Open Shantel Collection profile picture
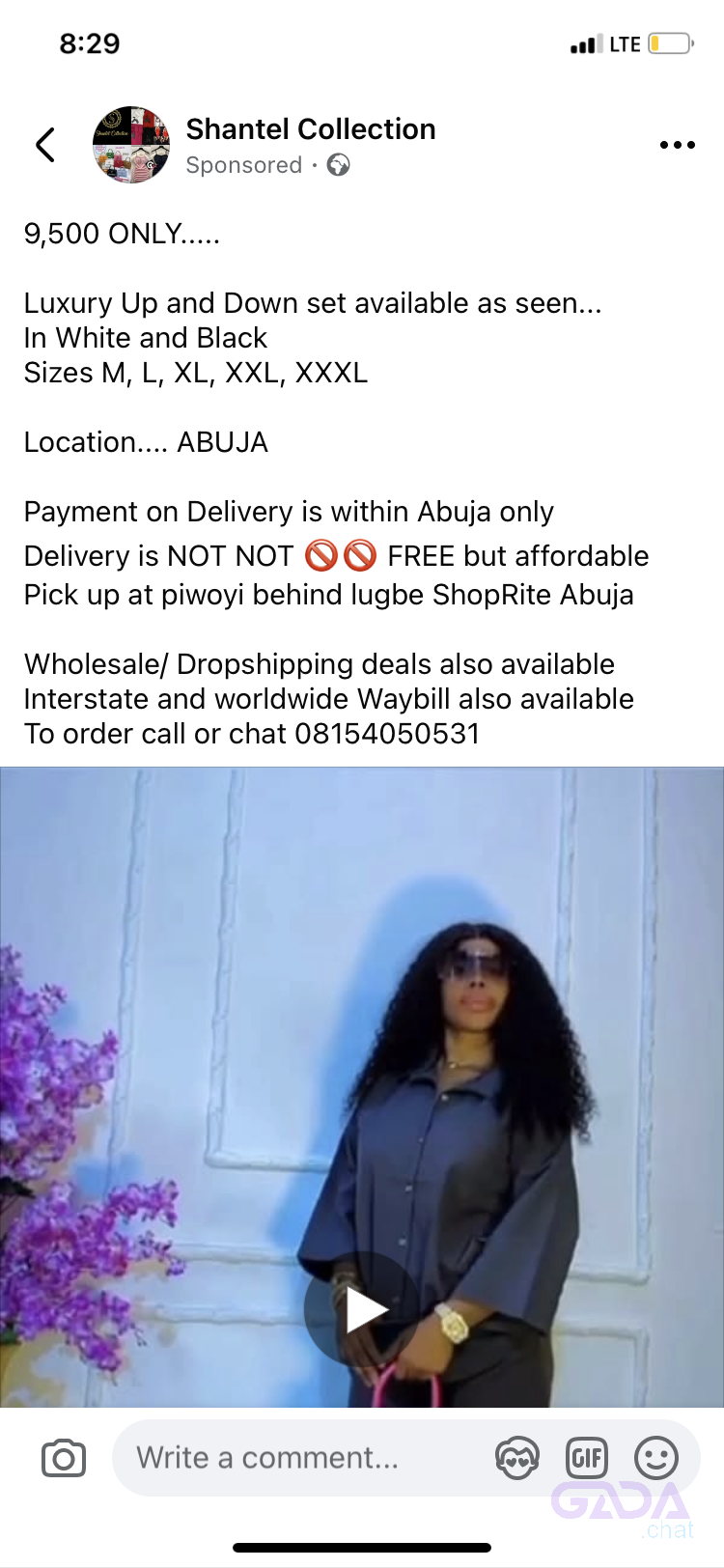724x1568 pixels. [x=131, y=145]
